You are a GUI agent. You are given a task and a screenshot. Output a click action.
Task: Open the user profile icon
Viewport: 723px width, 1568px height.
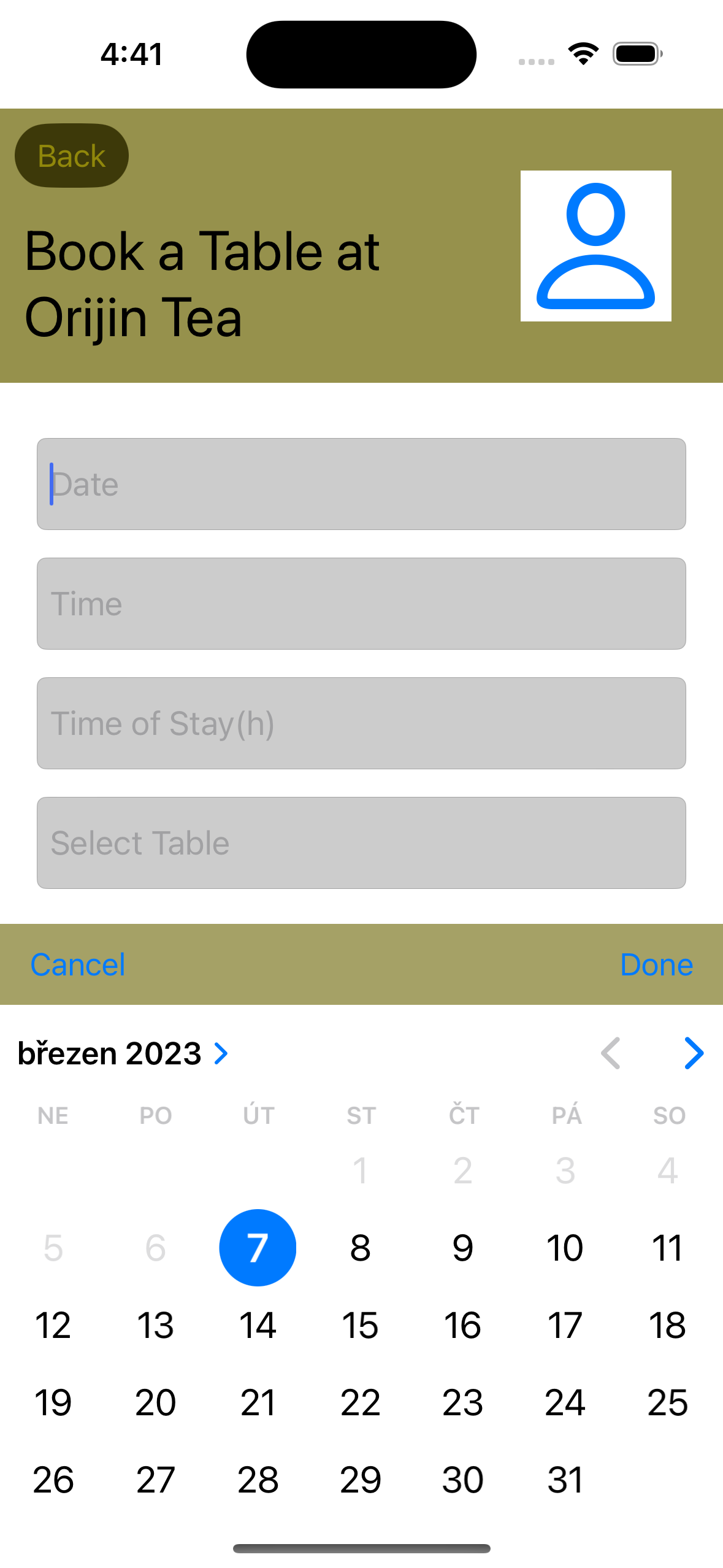click(595, 245)
